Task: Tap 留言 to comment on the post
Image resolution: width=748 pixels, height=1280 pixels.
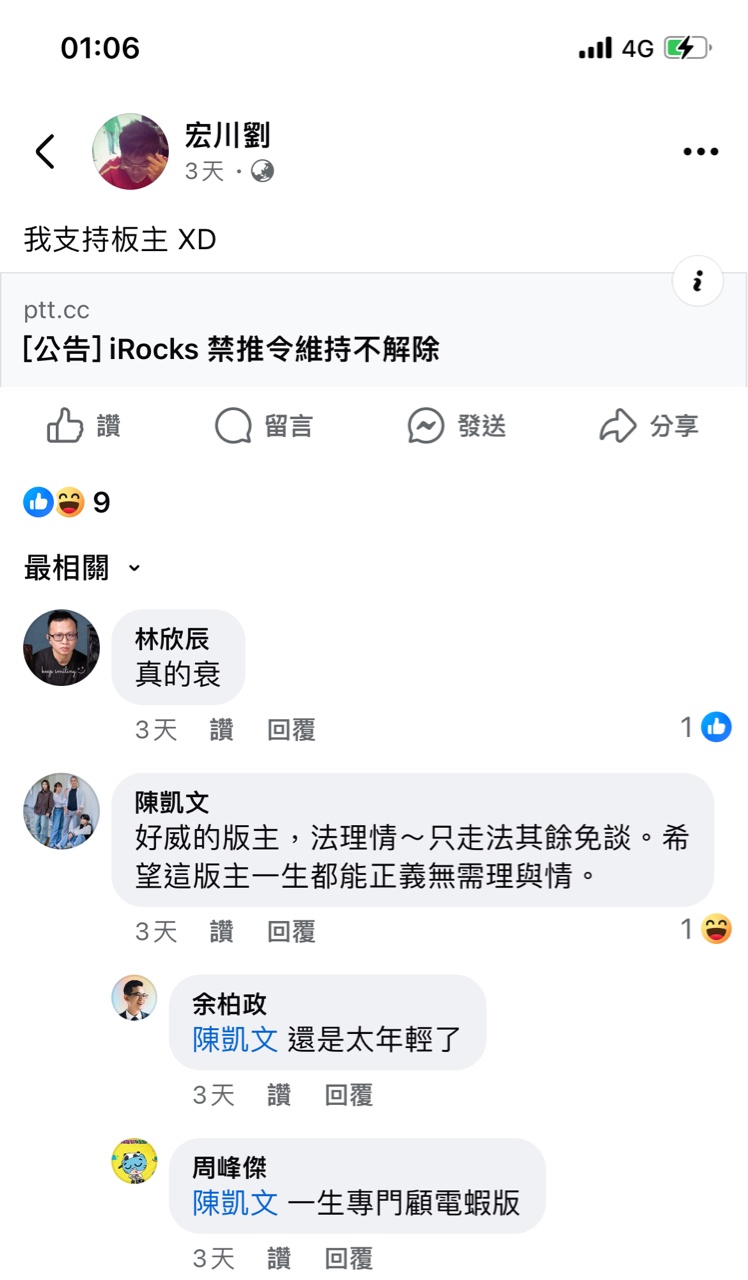Action: tap(264, 427)
